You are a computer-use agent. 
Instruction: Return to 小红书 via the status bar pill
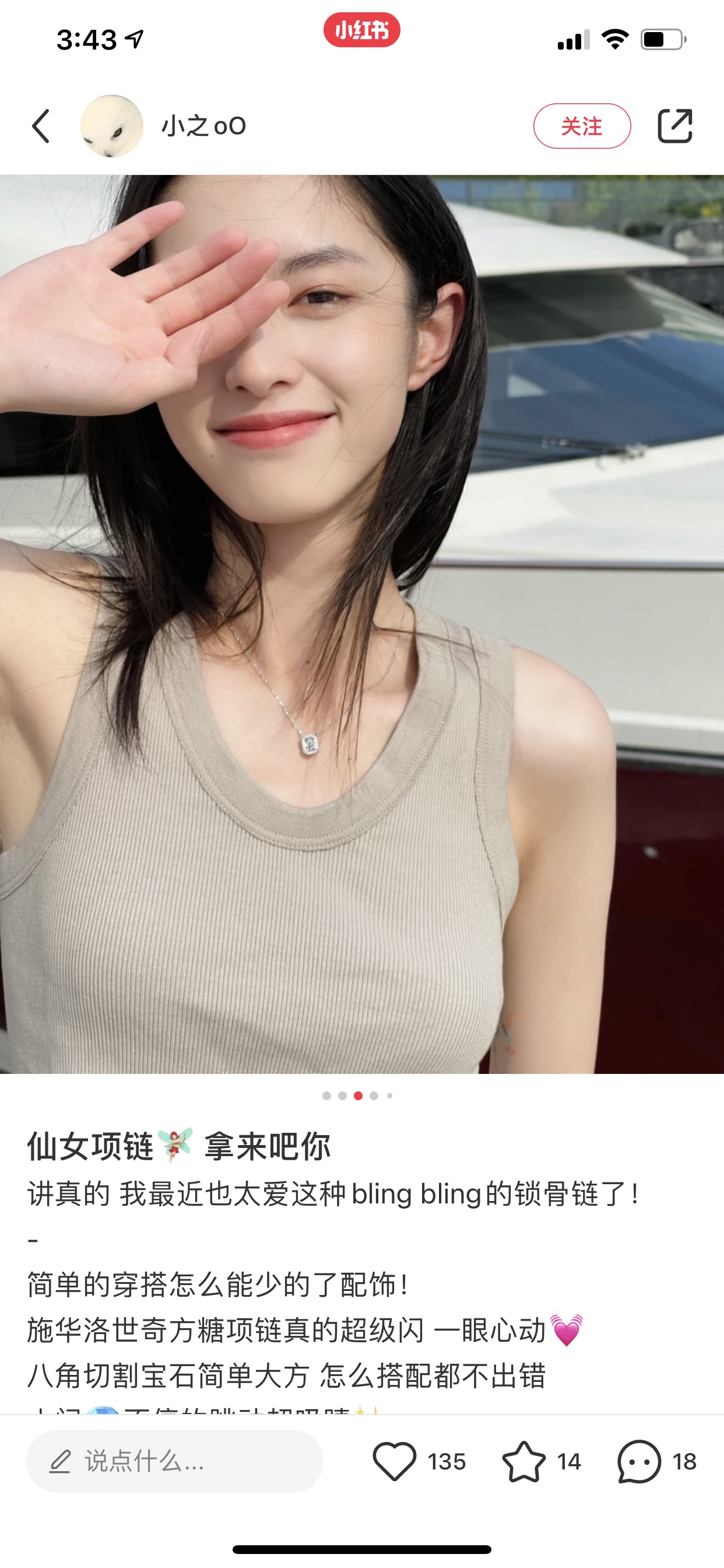tap(361, 30)
